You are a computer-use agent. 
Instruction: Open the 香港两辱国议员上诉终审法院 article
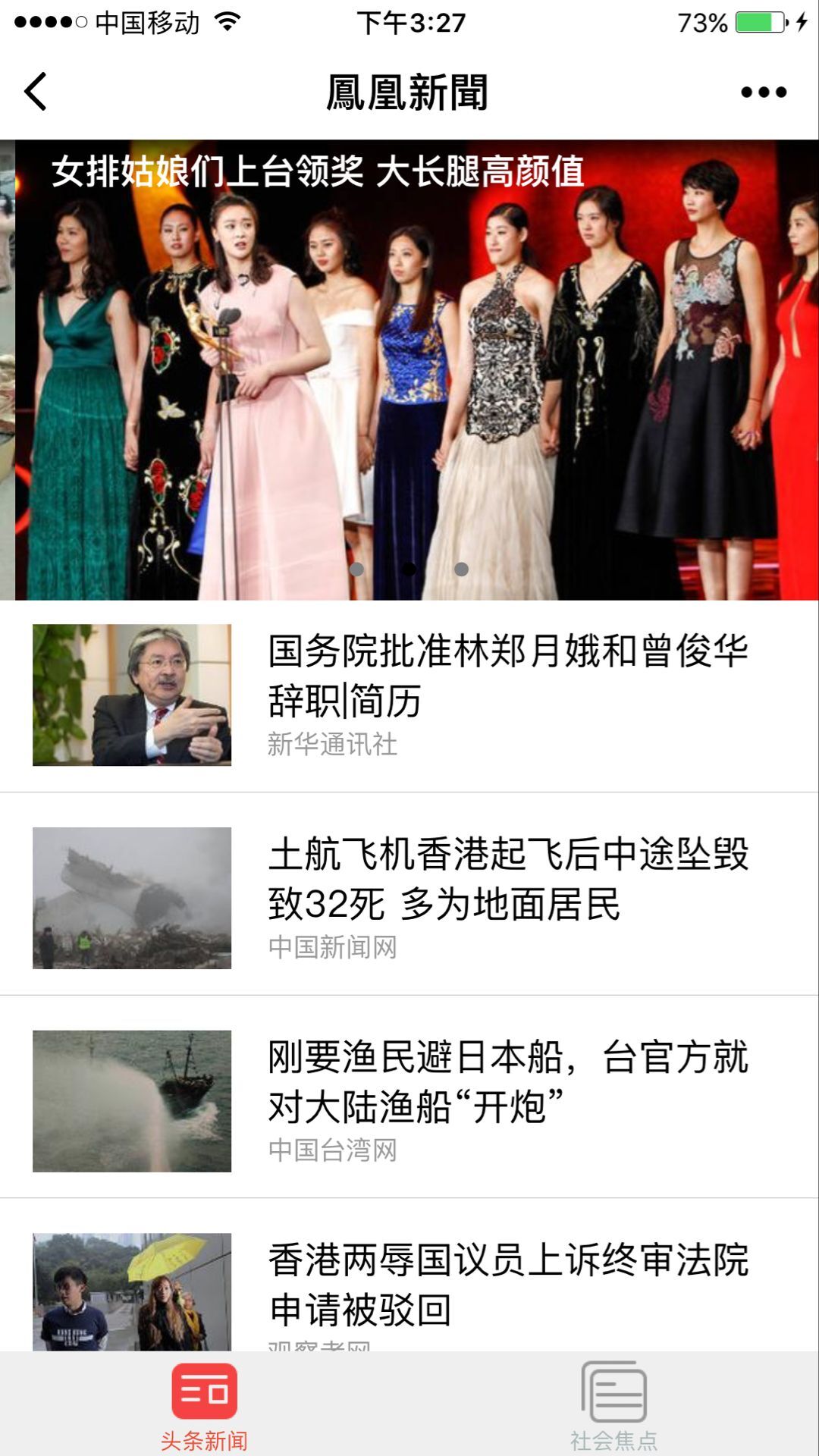tap(507, 1283)
